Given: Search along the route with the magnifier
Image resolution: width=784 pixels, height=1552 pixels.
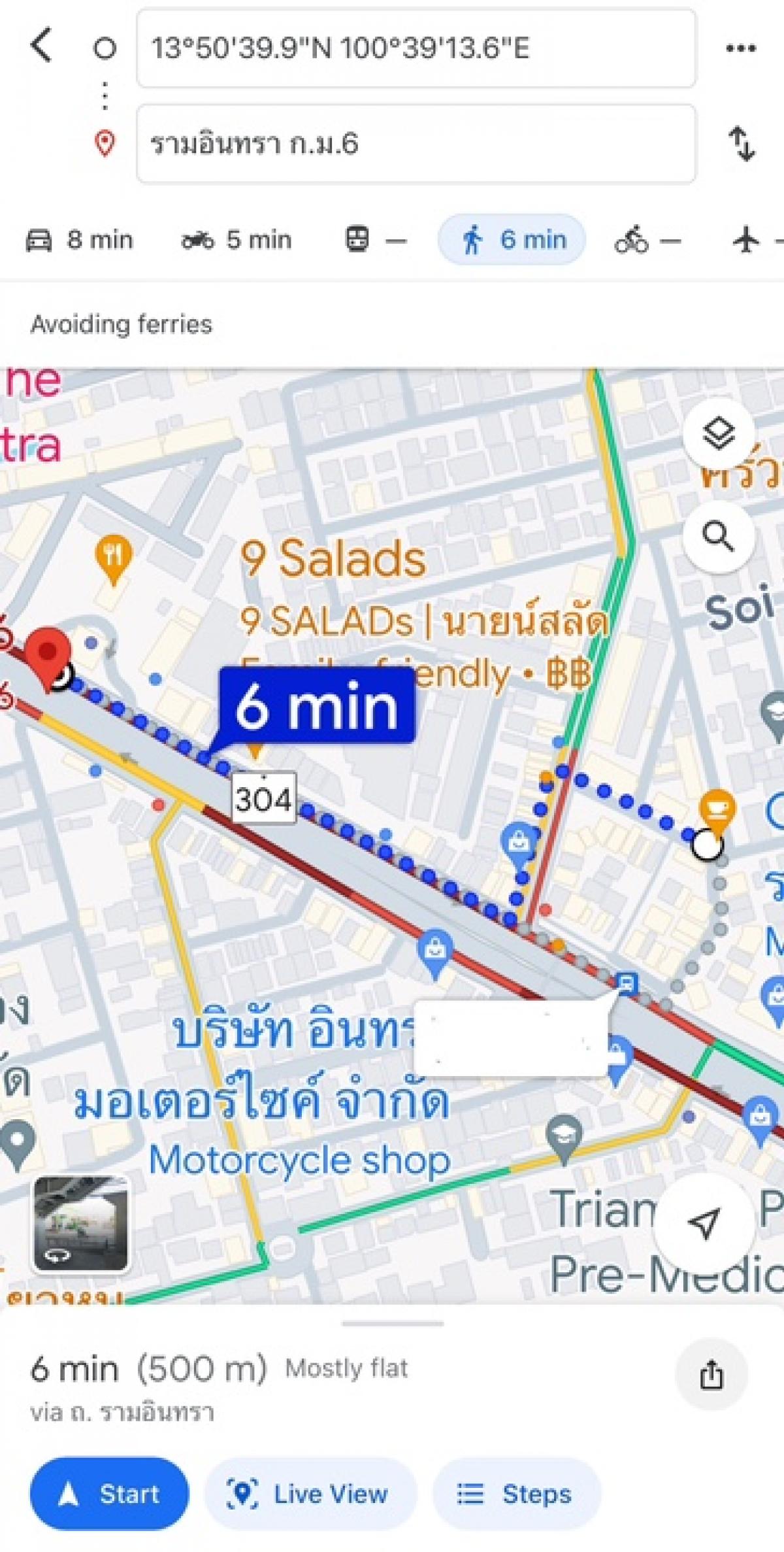Looking at the screenshot, I should 719,536.
